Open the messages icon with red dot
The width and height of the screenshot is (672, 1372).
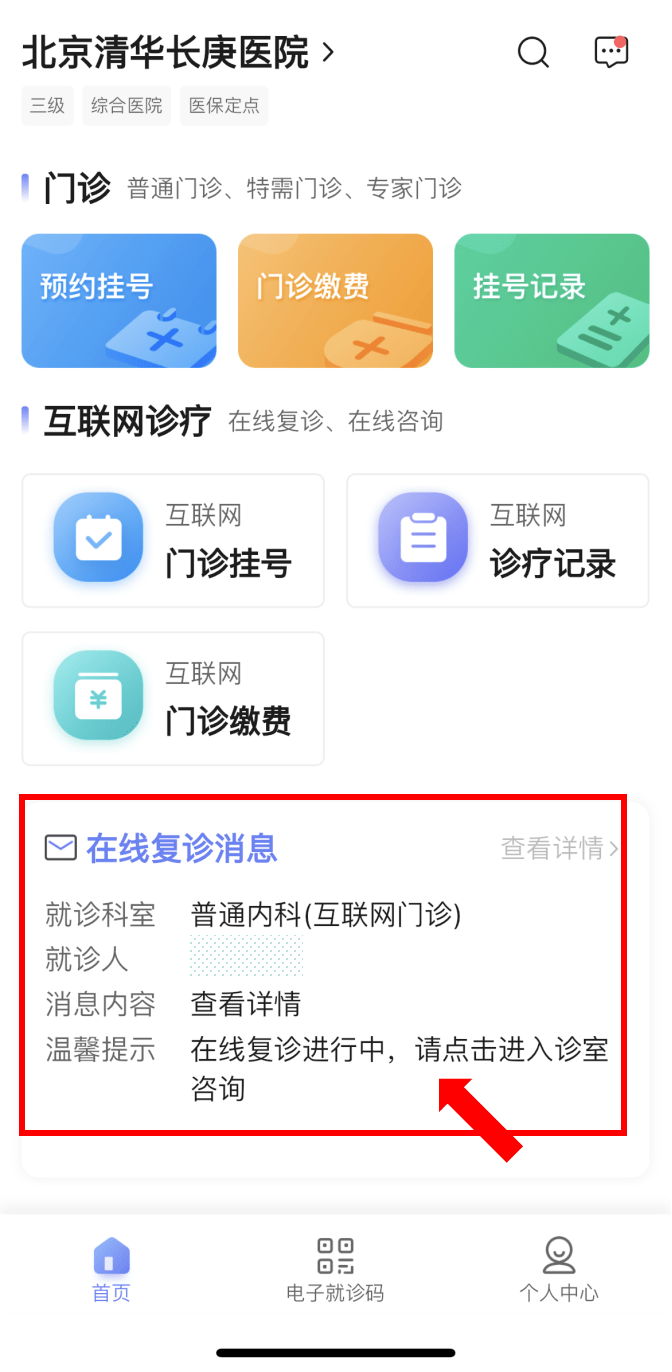click(x=611, y=52)
